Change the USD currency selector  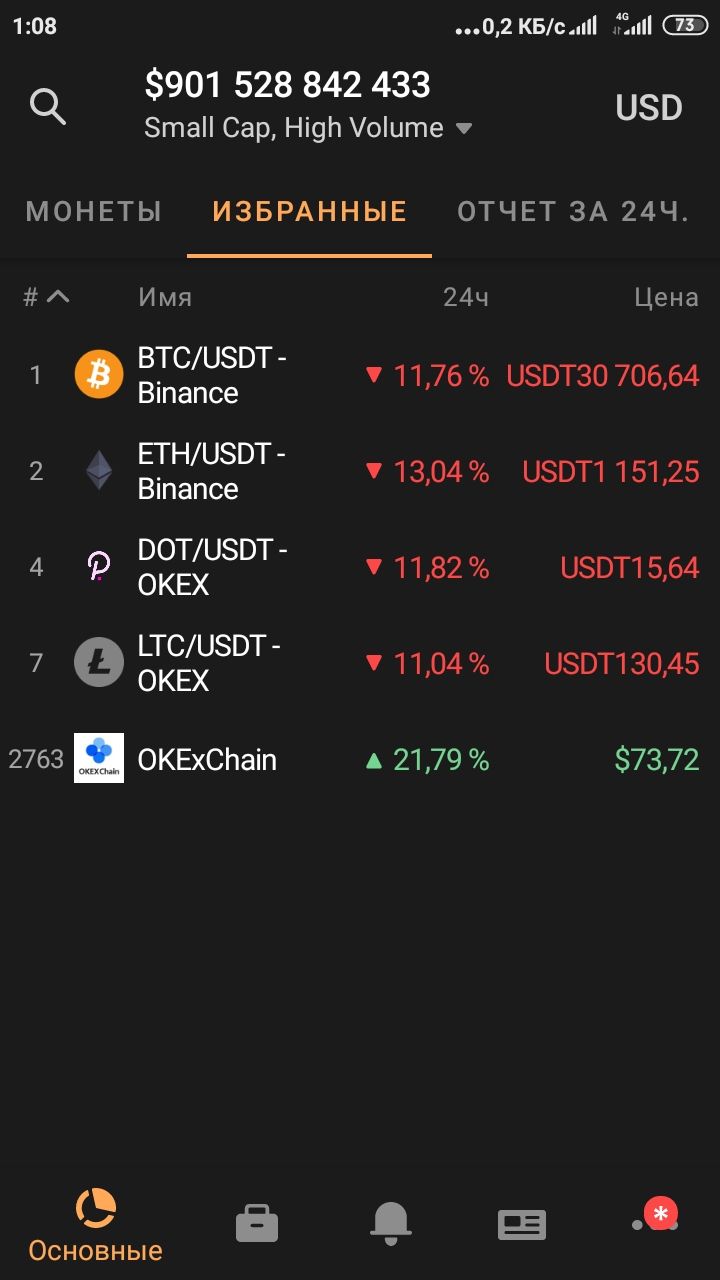pyautogui.click(x=648, y=108)
